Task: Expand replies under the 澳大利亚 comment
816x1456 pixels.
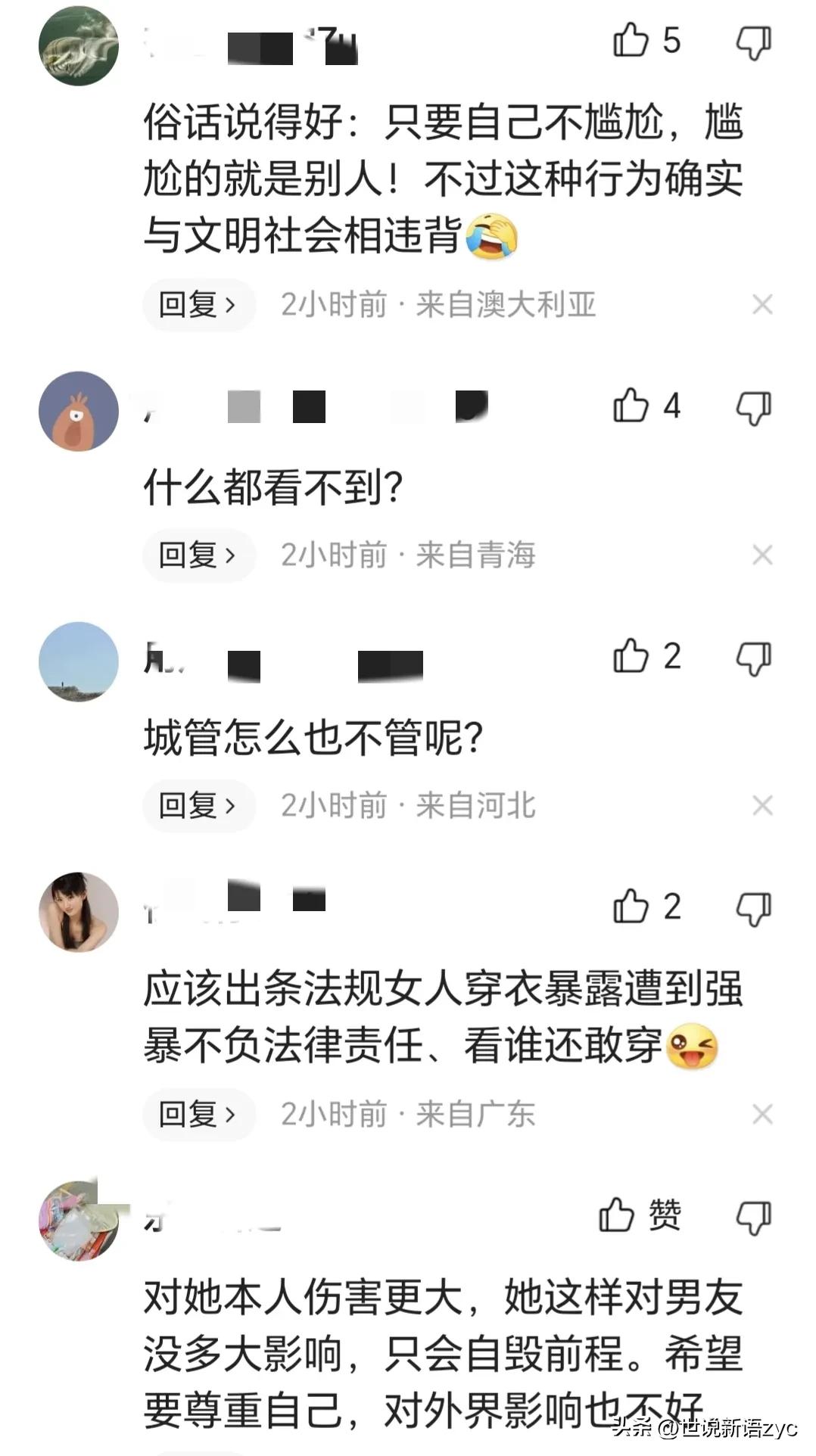Action: [198, 305]
